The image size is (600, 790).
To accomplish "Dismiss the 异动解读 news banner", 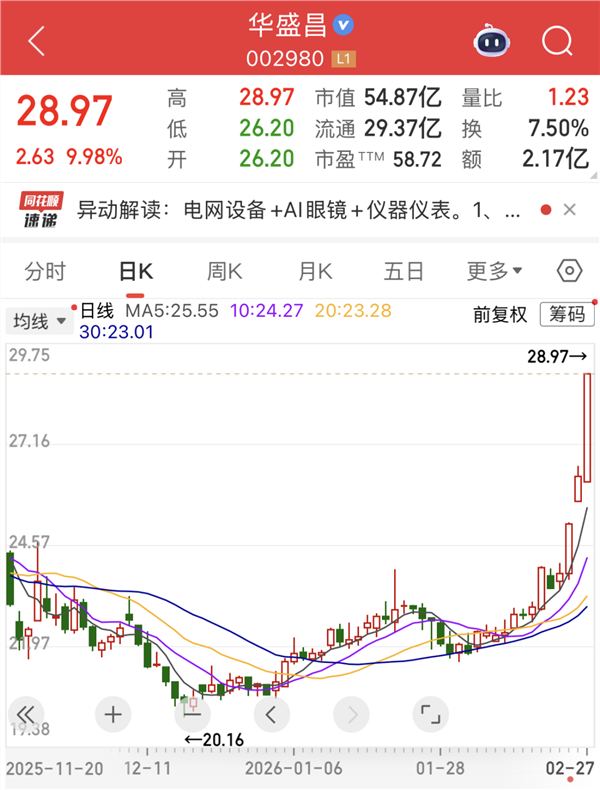I will [570, 210].
